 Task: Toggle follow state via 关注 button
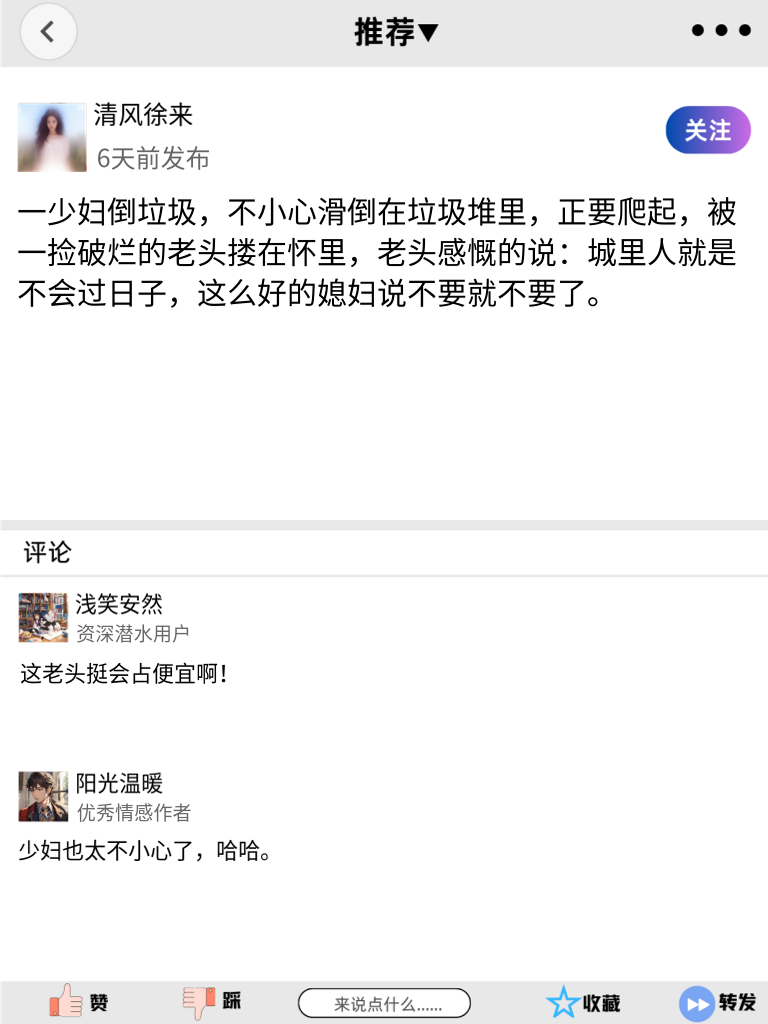click(x=707, y=130)
